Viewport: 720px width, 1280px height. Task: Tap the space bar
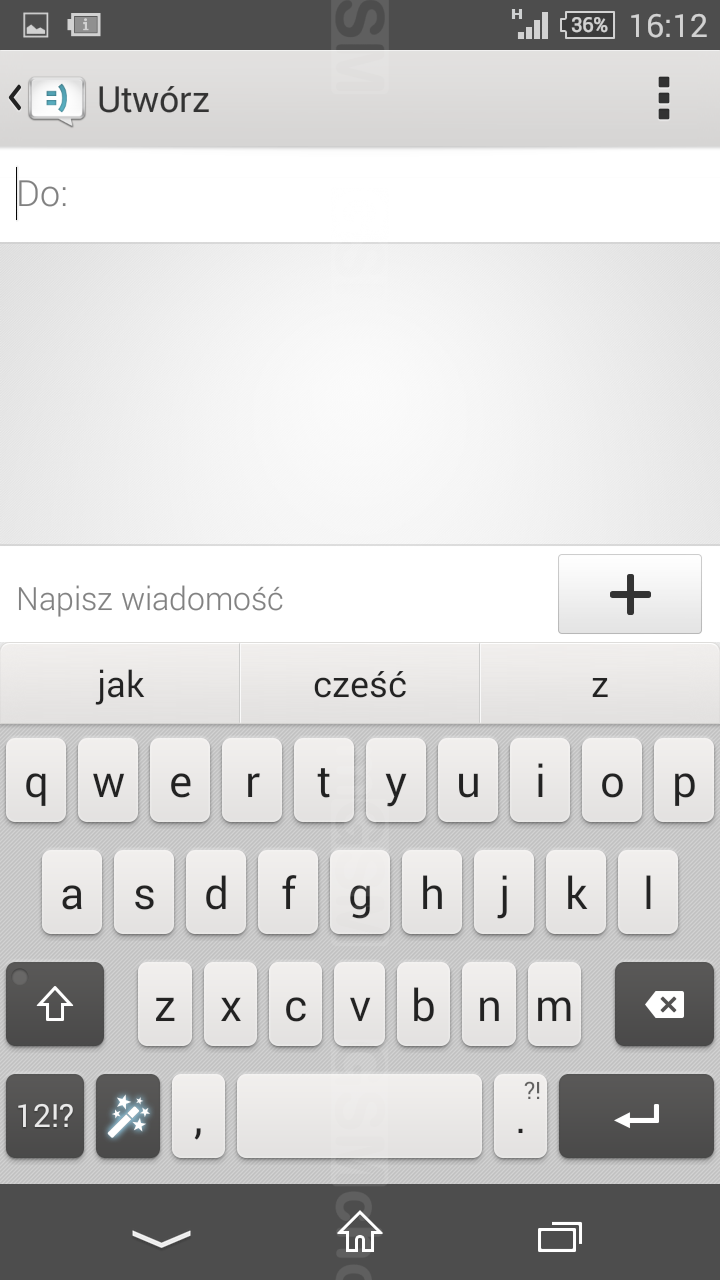coord(359,1116)
